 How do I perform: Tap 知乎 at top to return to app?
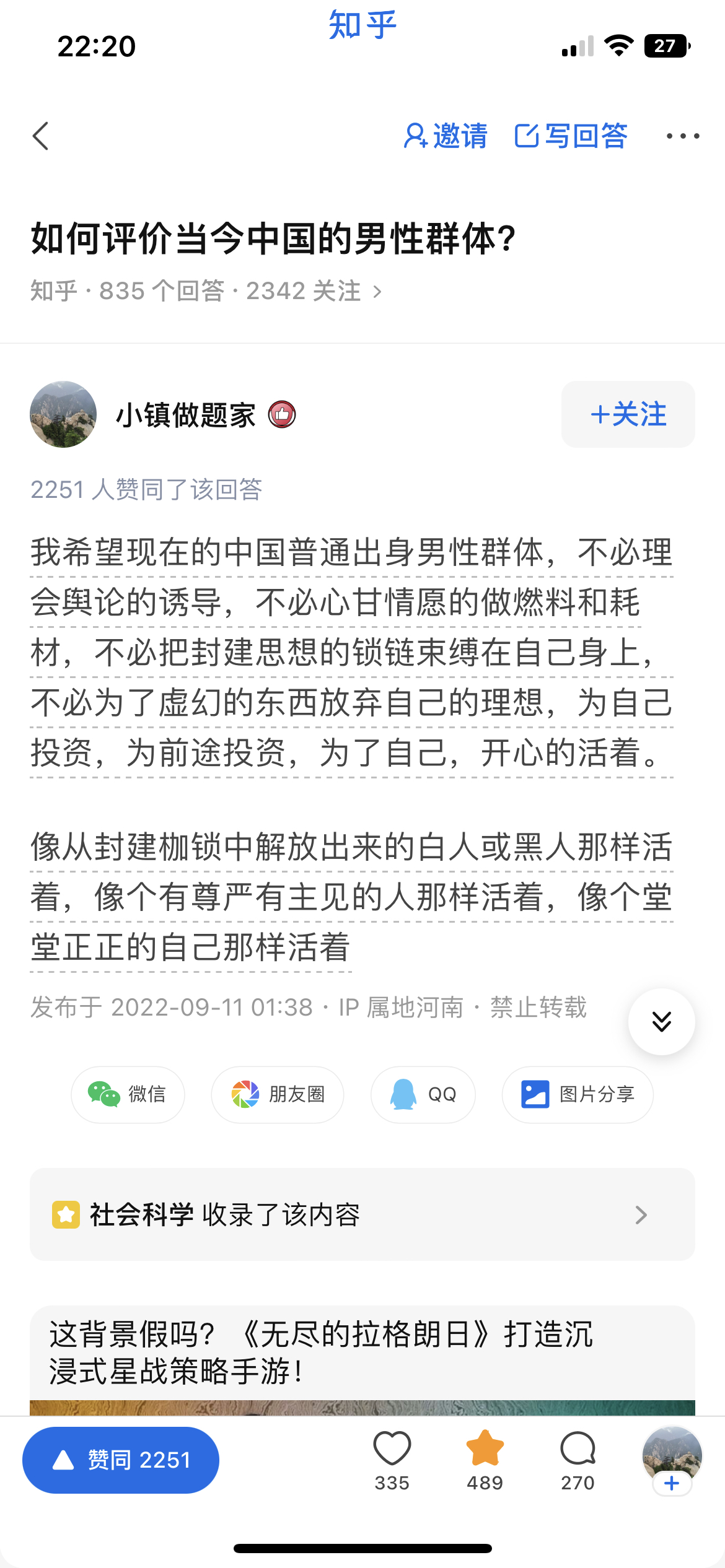[x=362, y=25]
